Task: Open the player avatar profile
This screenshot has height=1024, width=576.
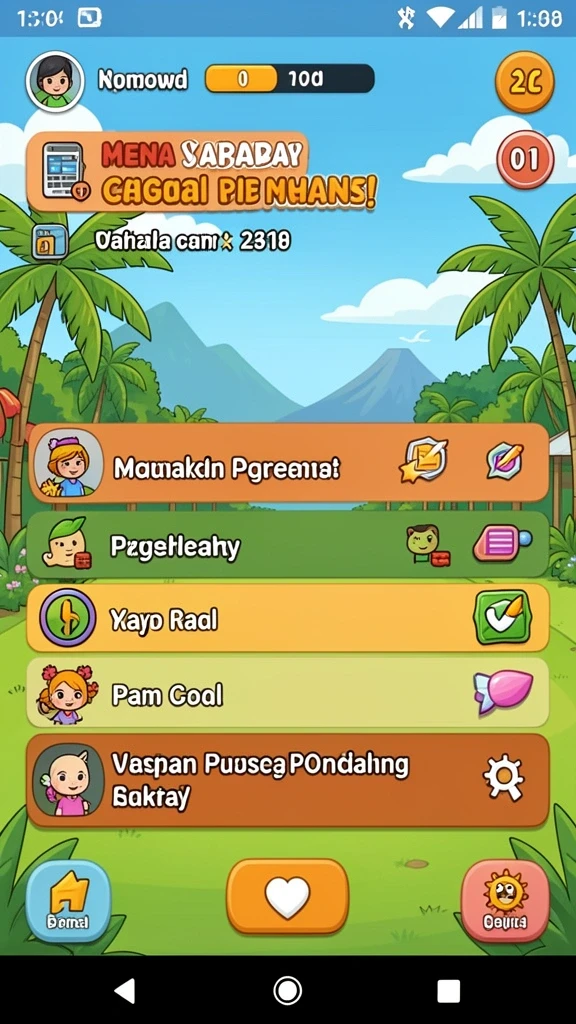Action: pyautogui.click(x=55, y=82)
